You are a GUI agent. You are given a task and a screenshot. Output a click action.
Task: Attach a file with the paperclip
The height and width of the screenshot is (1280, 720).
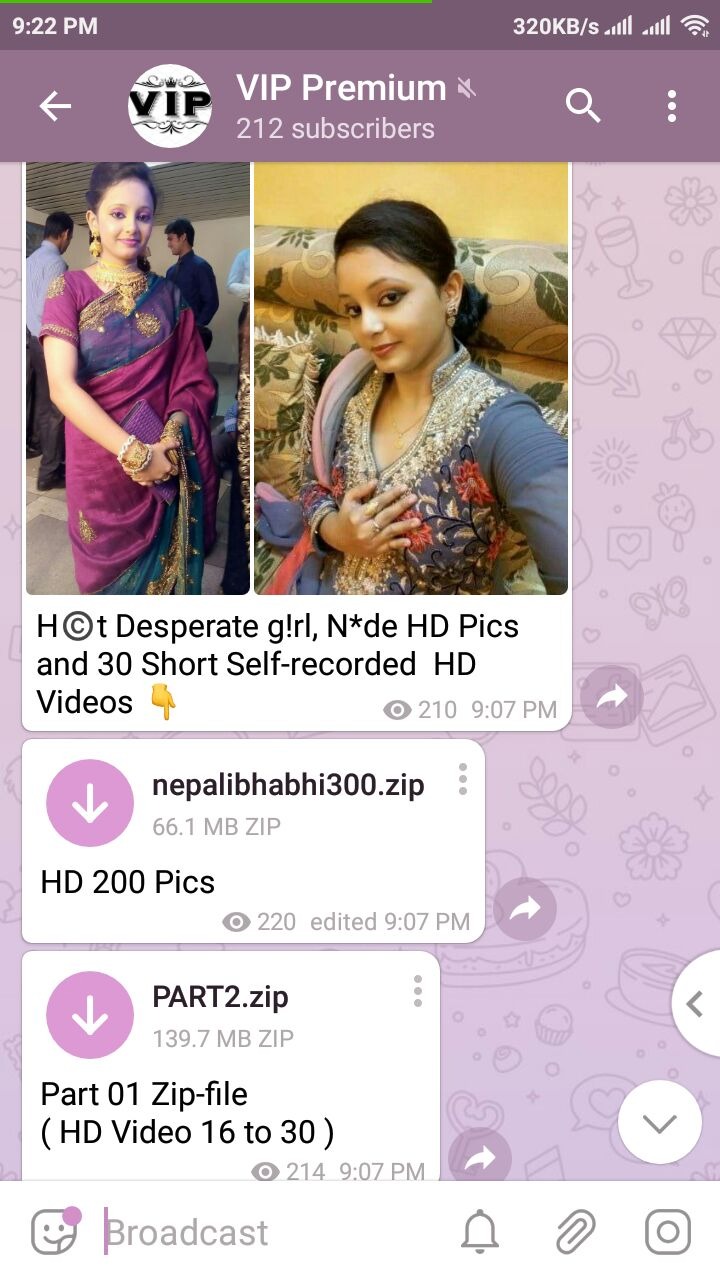coord(576,1232)
